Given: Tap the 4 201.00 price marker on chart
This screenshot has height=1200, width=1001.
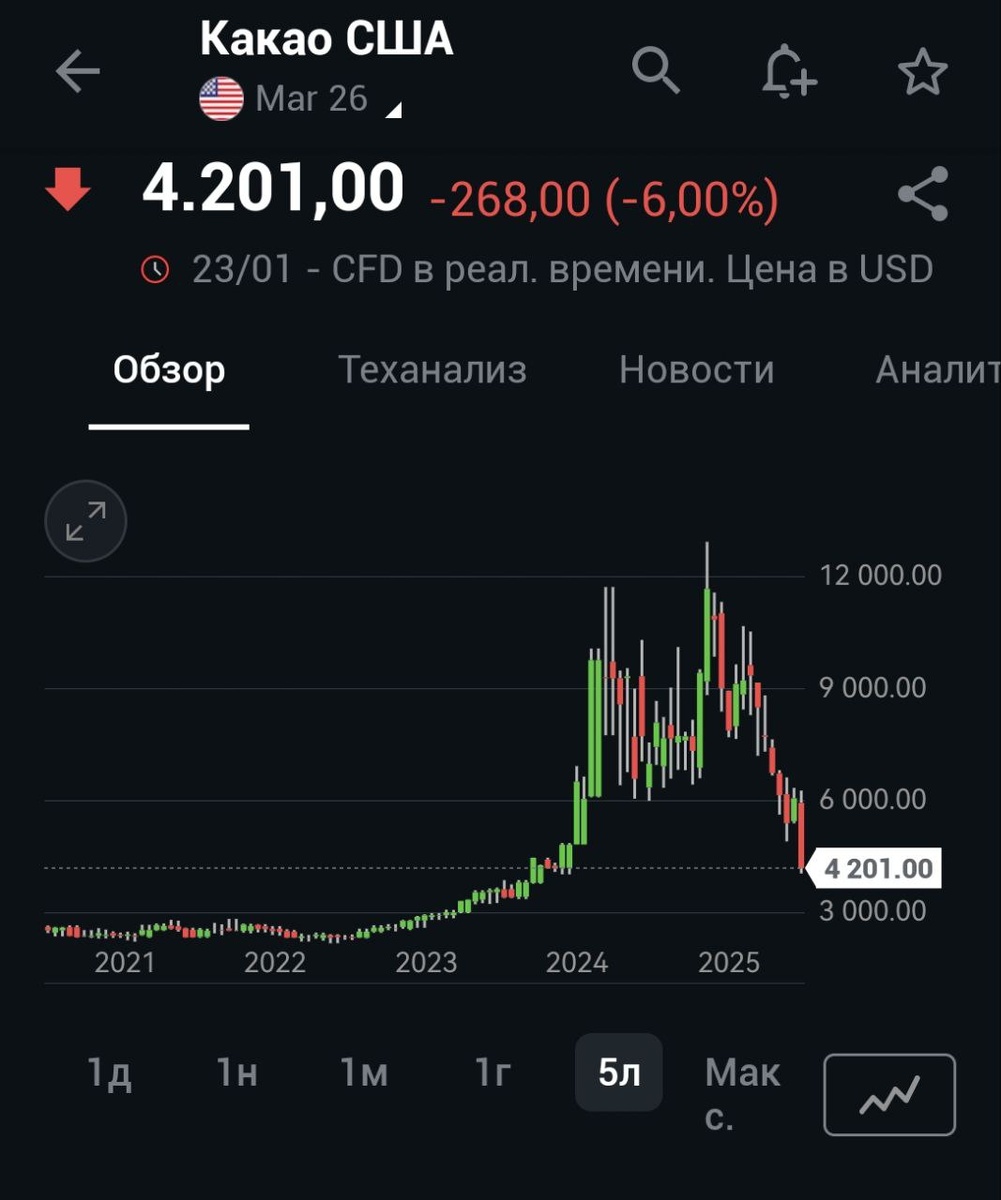Looking at the screenshot, I should pyautogui.click(x=878, y=868).
